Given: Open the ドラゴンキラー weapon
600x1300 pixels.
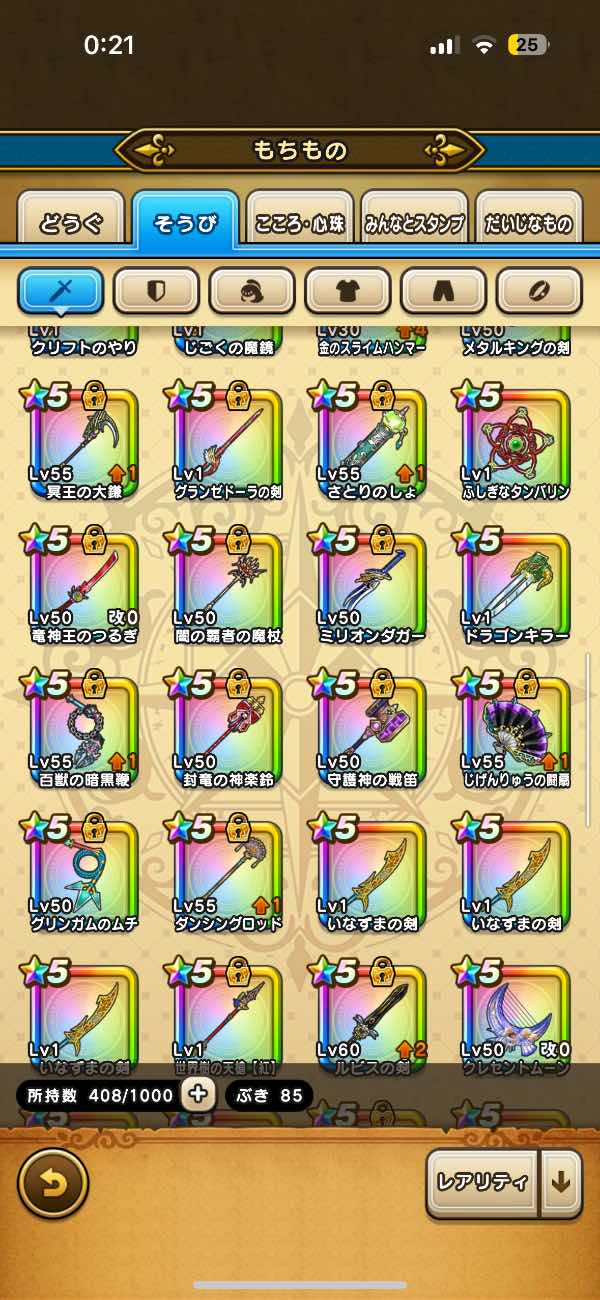Looking at the screenshot, I should click(515, 585).
